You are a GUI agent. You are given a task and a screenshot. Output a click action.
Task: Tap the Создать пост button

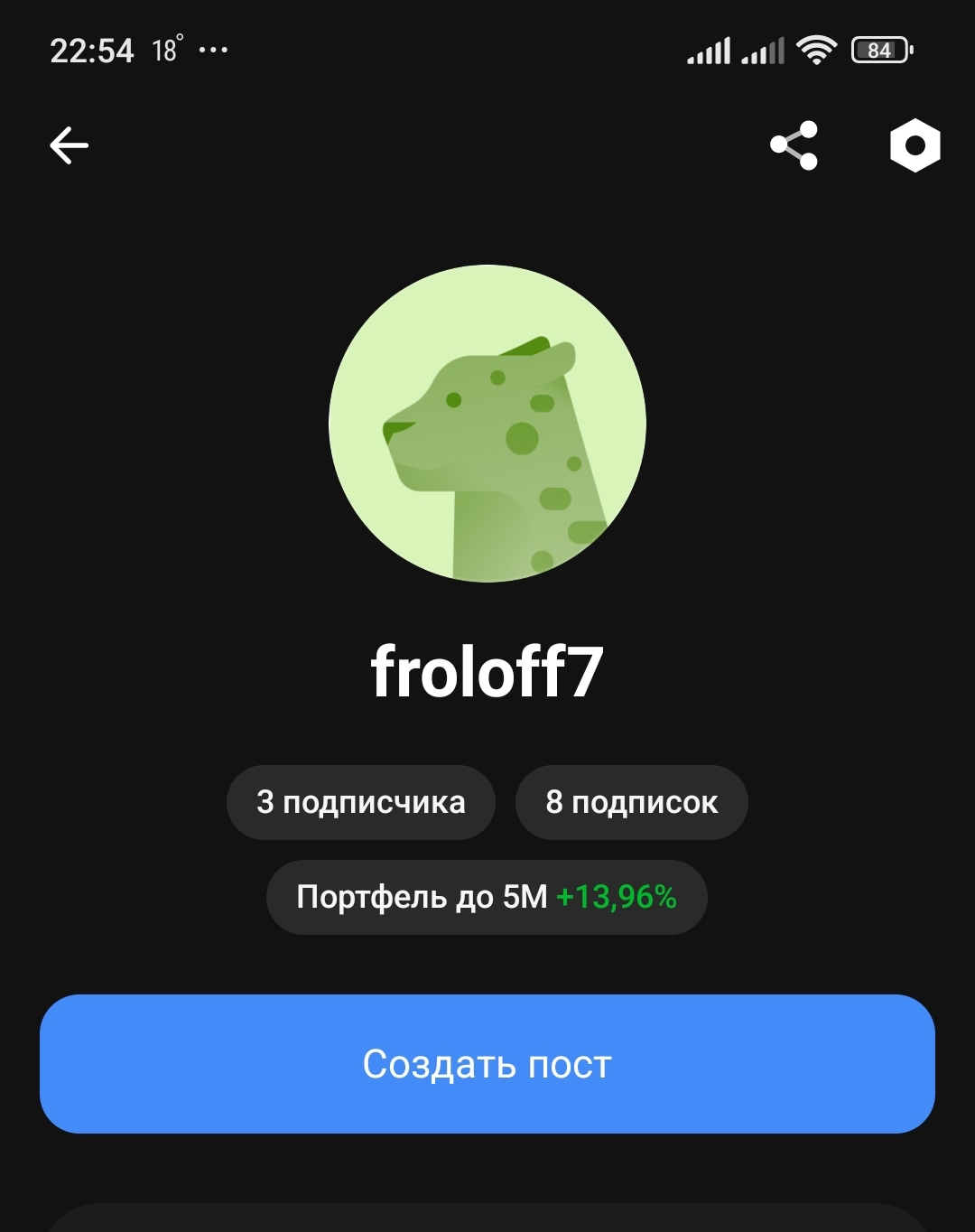click(x=487, y=1064)
